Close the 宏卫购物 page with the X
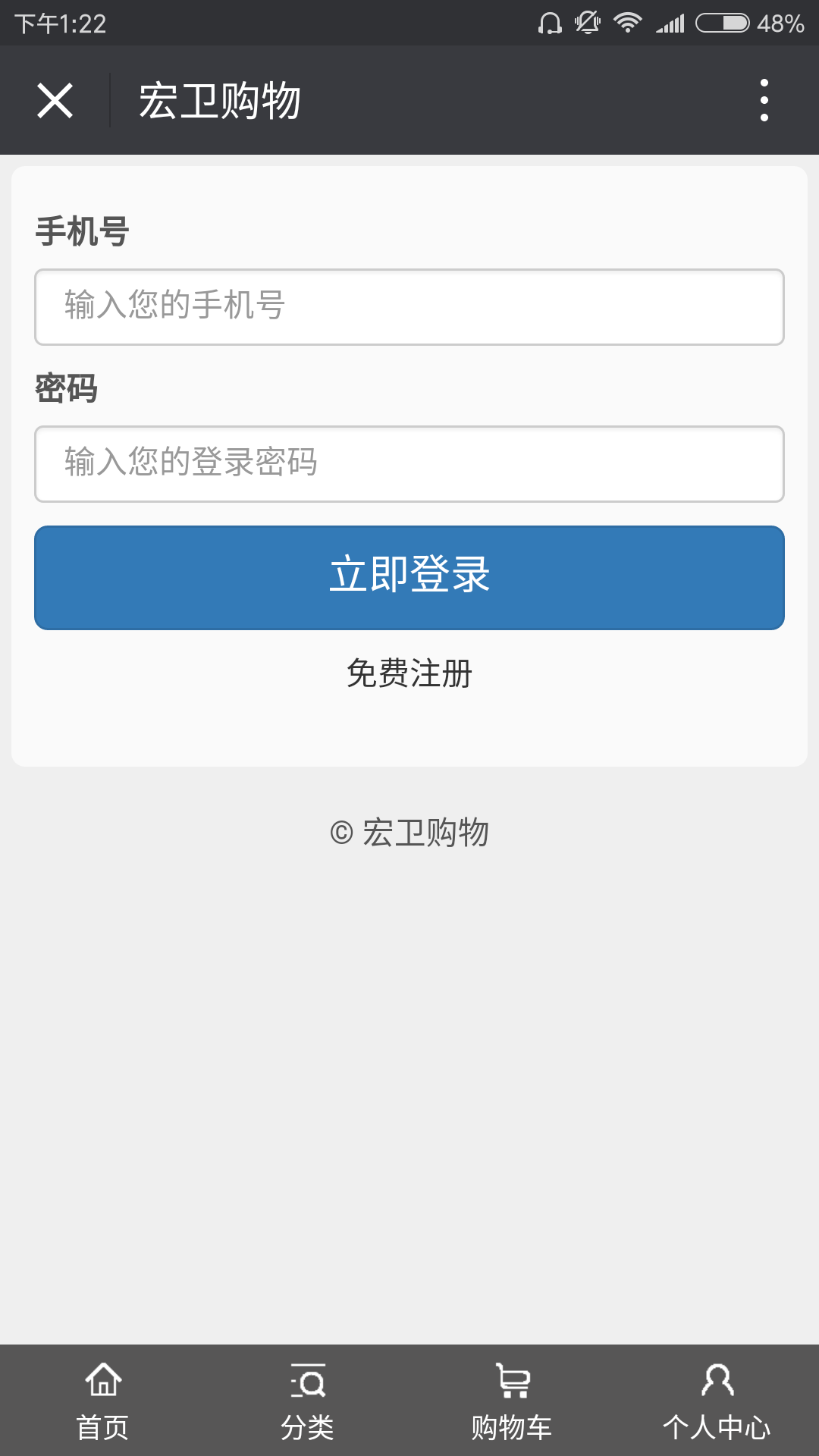 (x=55, y=101)
